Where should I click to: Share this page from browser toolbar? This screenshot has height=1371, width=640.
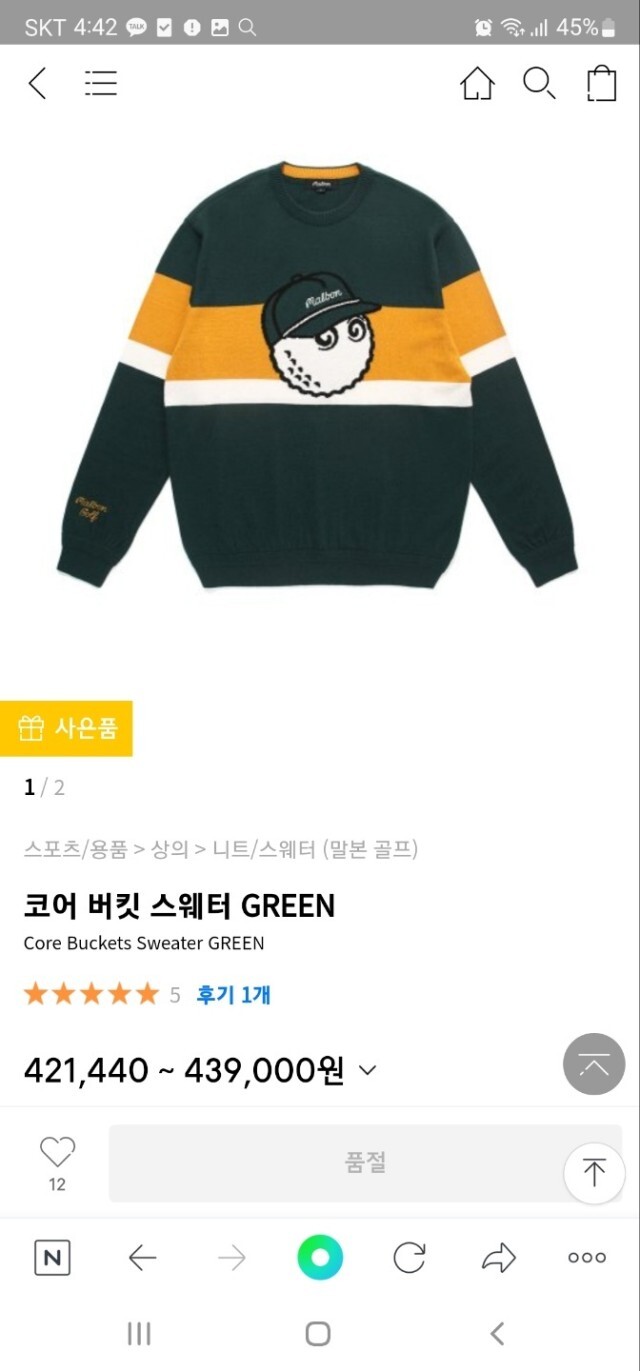point(498,1258)
